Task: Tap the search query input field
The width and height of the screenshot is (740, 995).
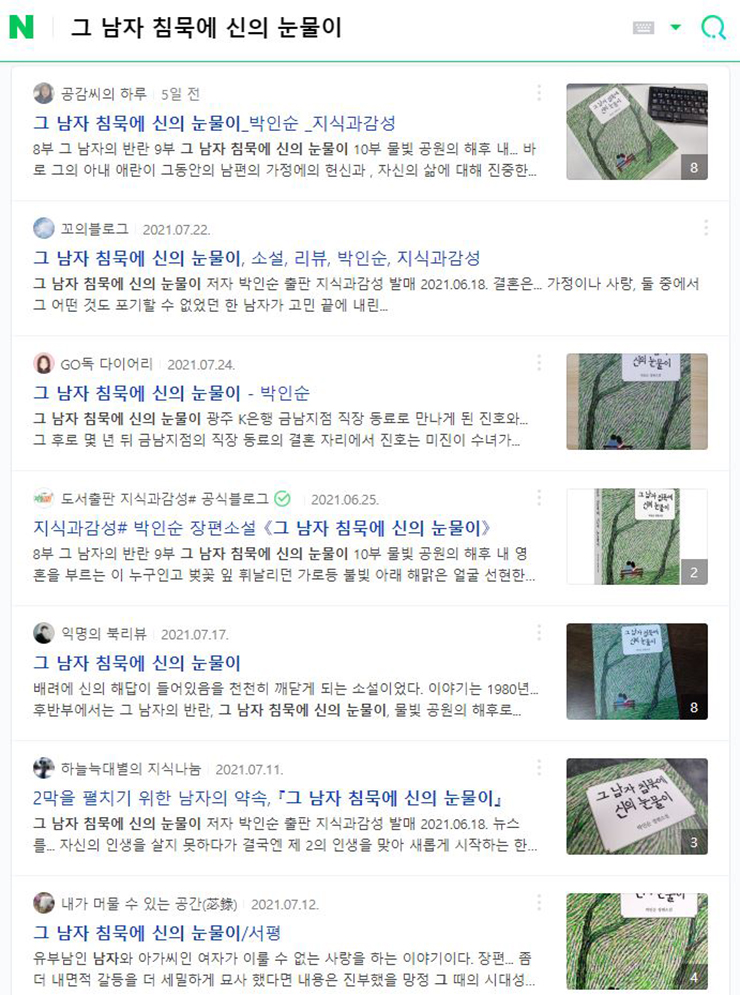Action: [330, 28]
